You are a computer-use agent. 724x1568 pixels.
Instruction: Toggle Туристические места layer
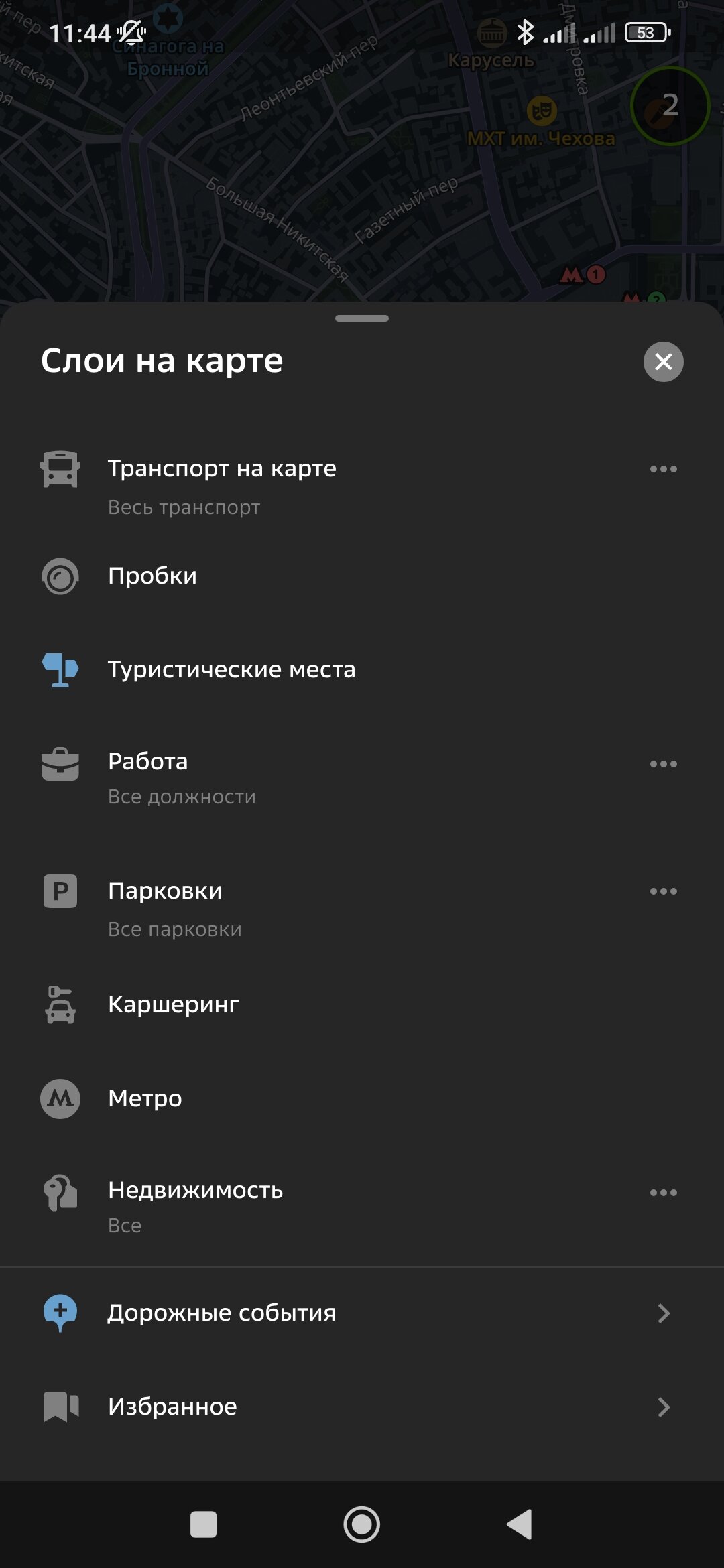click(231, 669)
